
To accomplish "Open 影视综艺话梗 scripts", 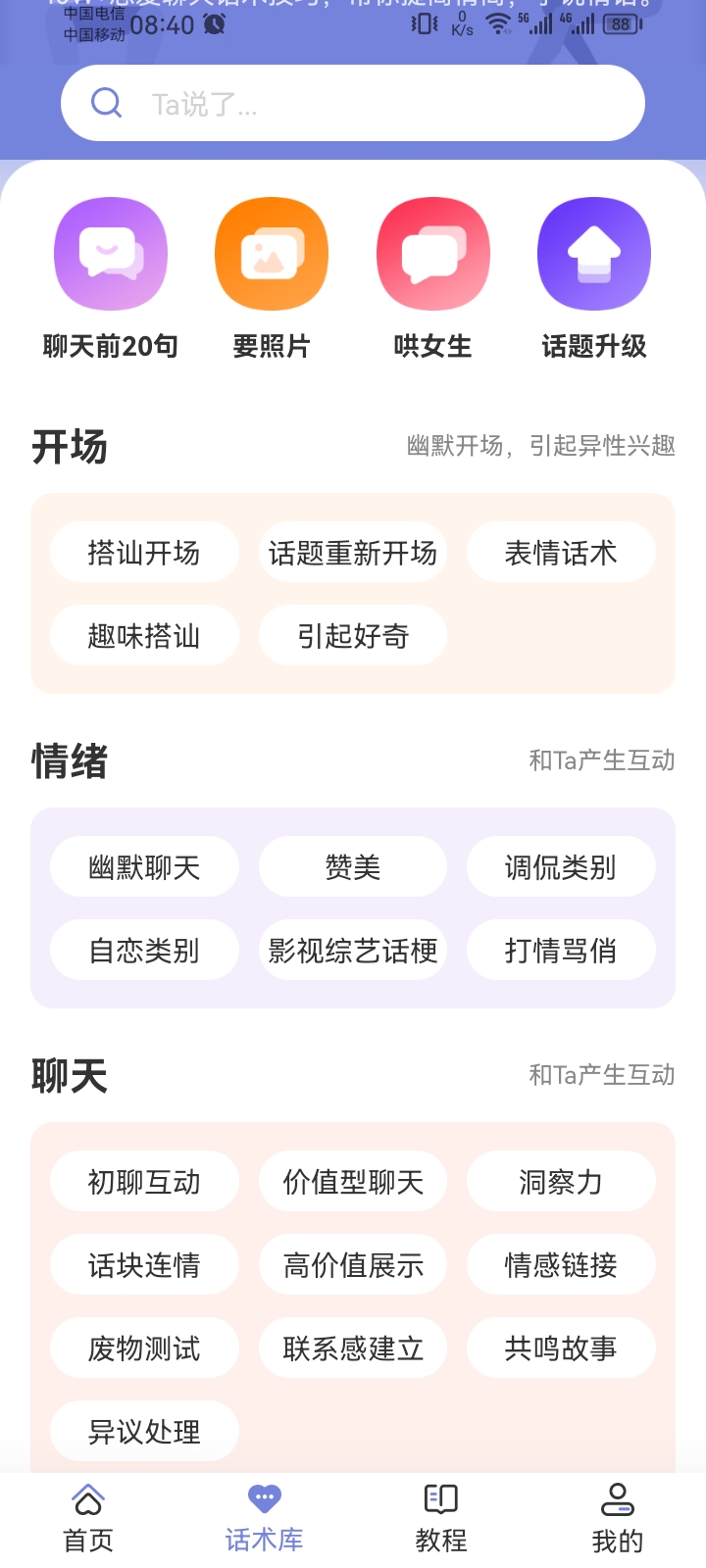I will (x=353, y=951).
